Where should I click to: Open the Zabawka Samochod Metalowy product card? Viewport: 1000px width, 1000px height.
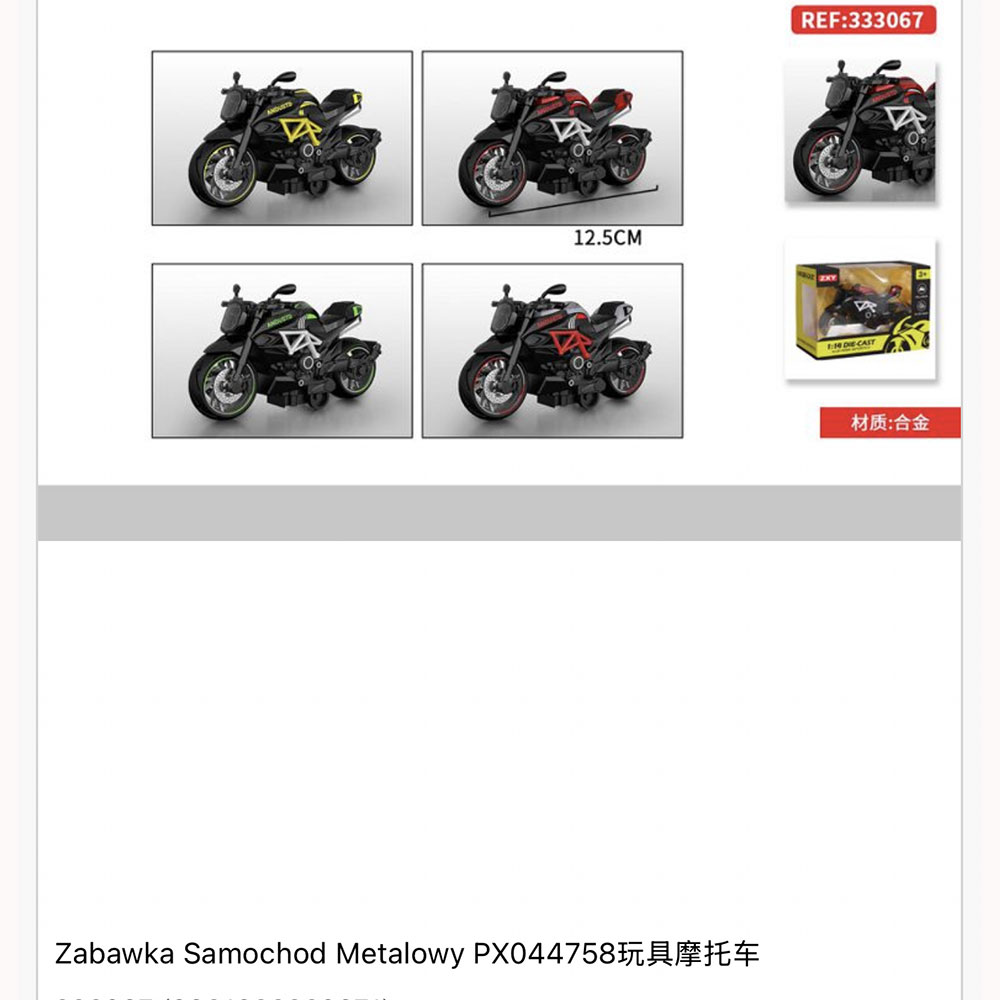click(407, 953)
